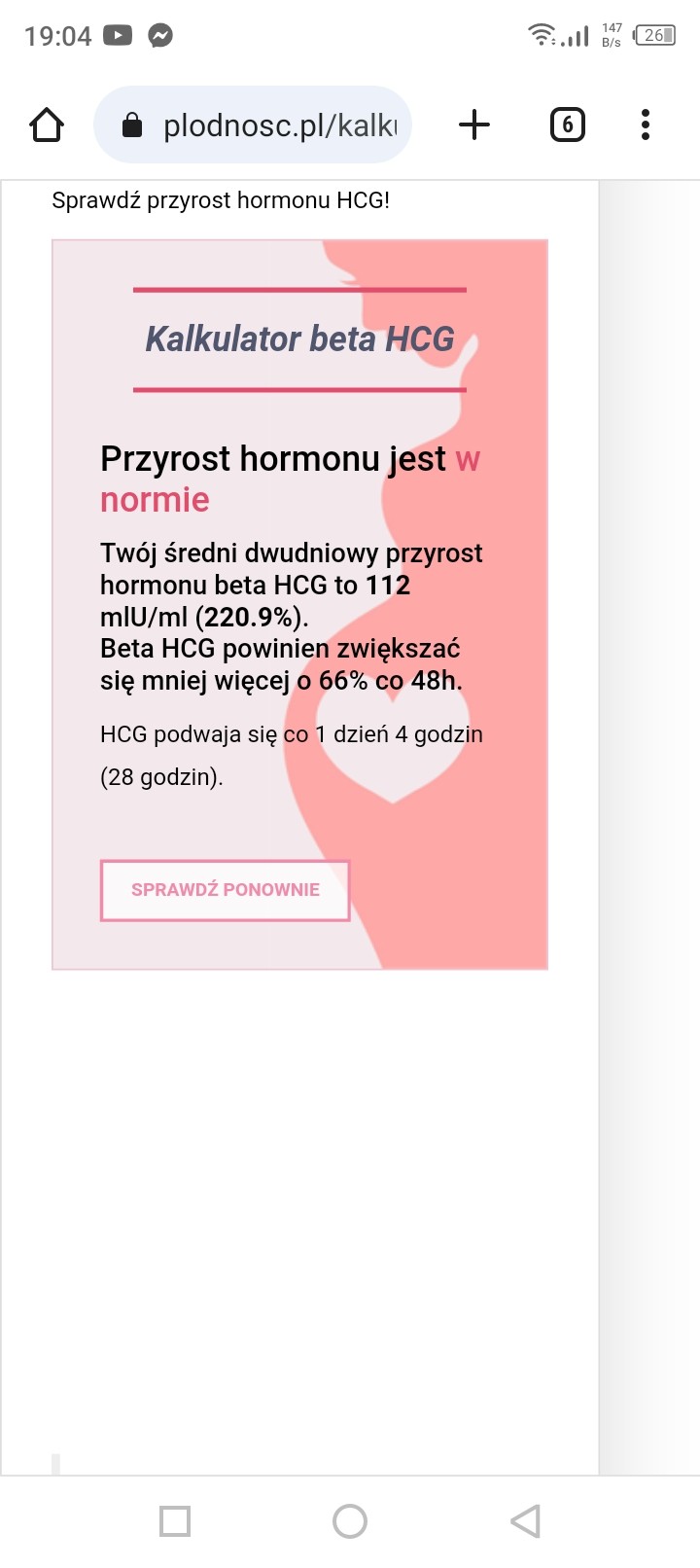Tap the SPRAWDŹ PONOWNIE button
The height and width of the screenshot is (1568, 700).
tap(225, 890)
